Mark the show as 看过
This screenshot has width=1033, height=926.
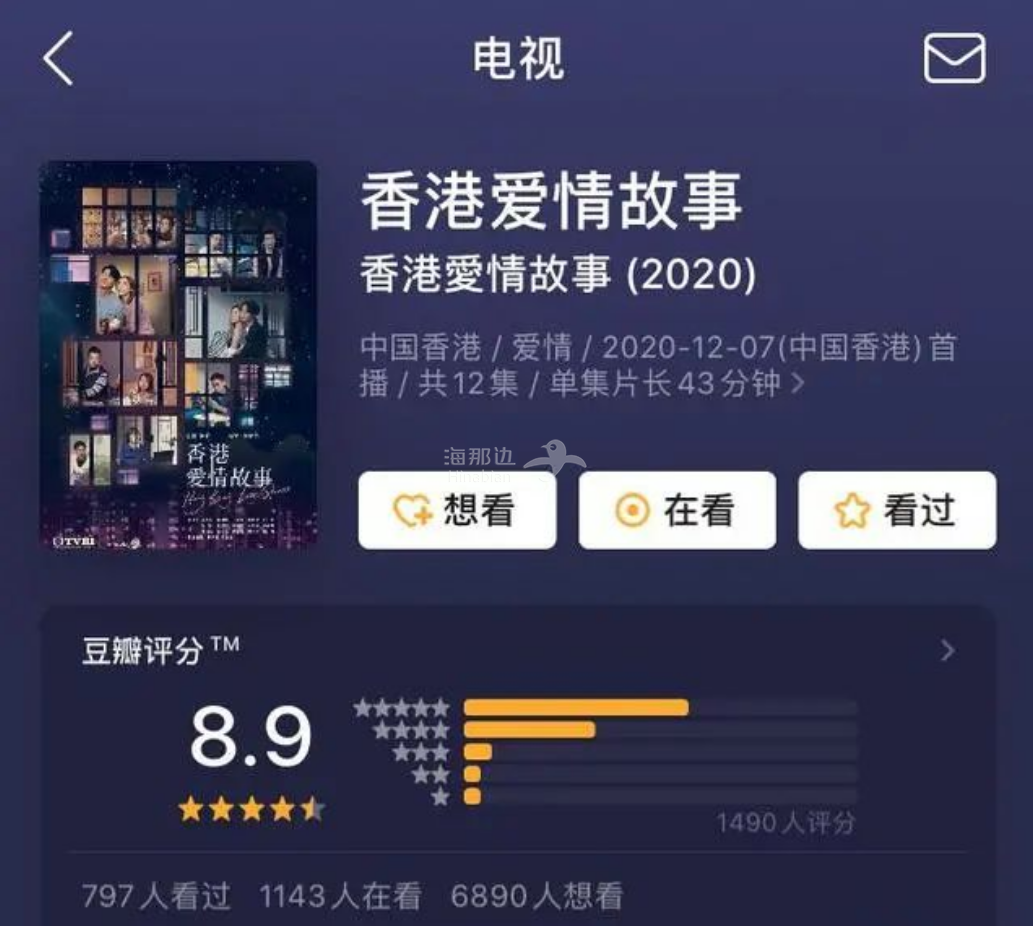click(897, 511)
